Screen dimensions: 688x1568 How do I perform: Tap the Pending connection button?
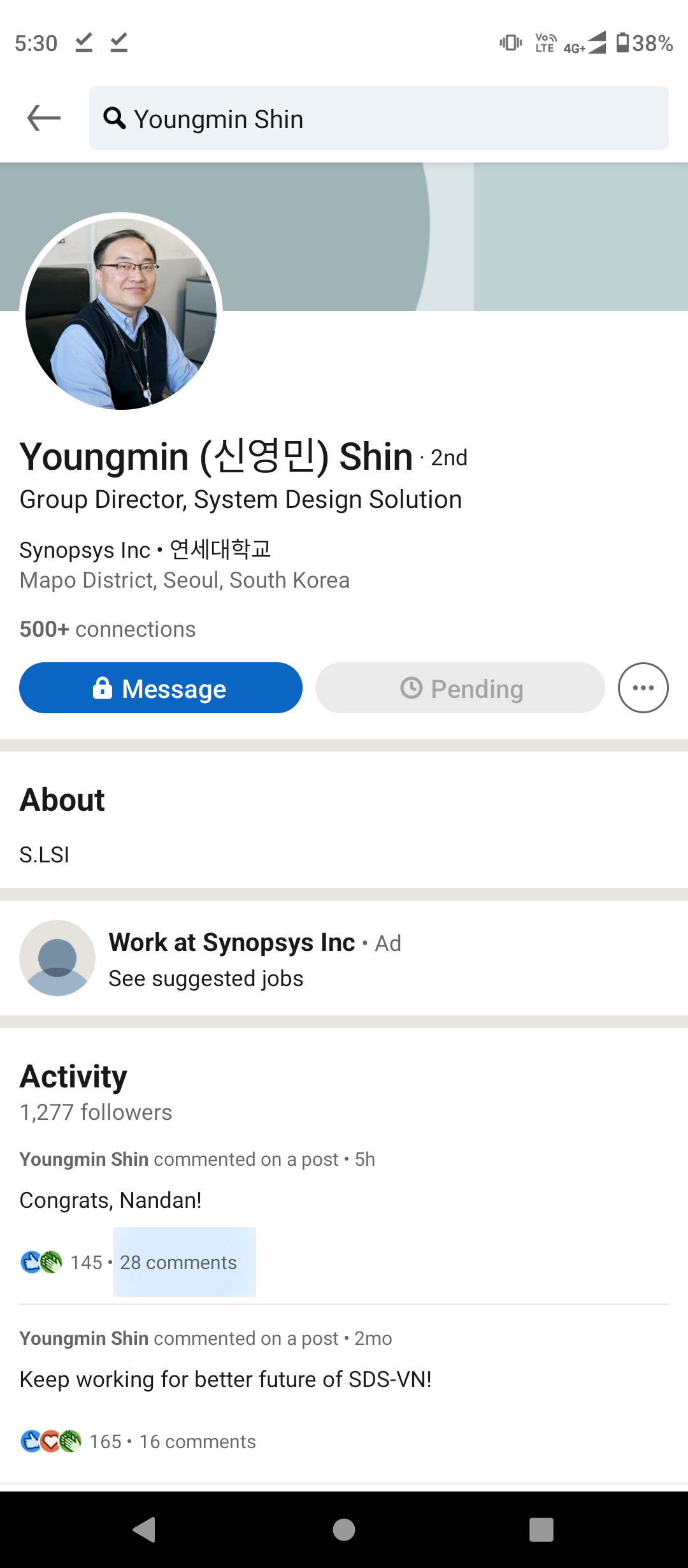click(x=460, y=688)
